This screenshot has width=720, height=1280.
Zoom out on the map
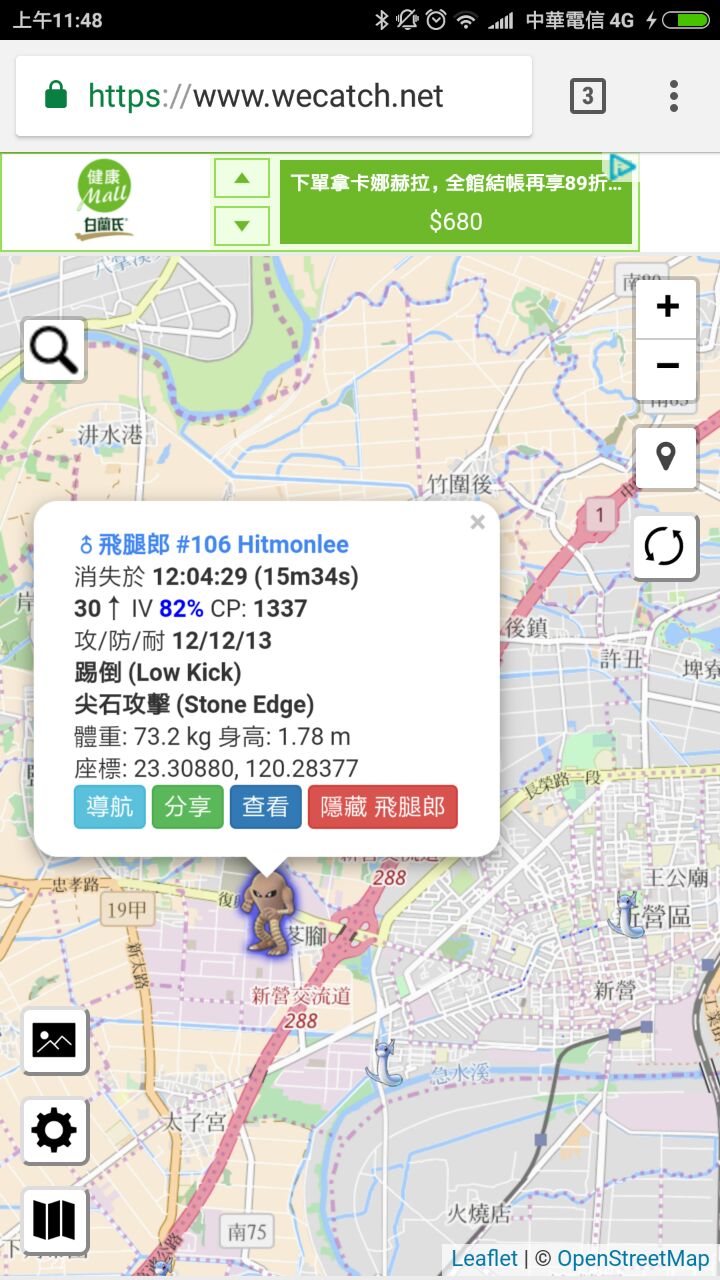(x=667, y=366)
